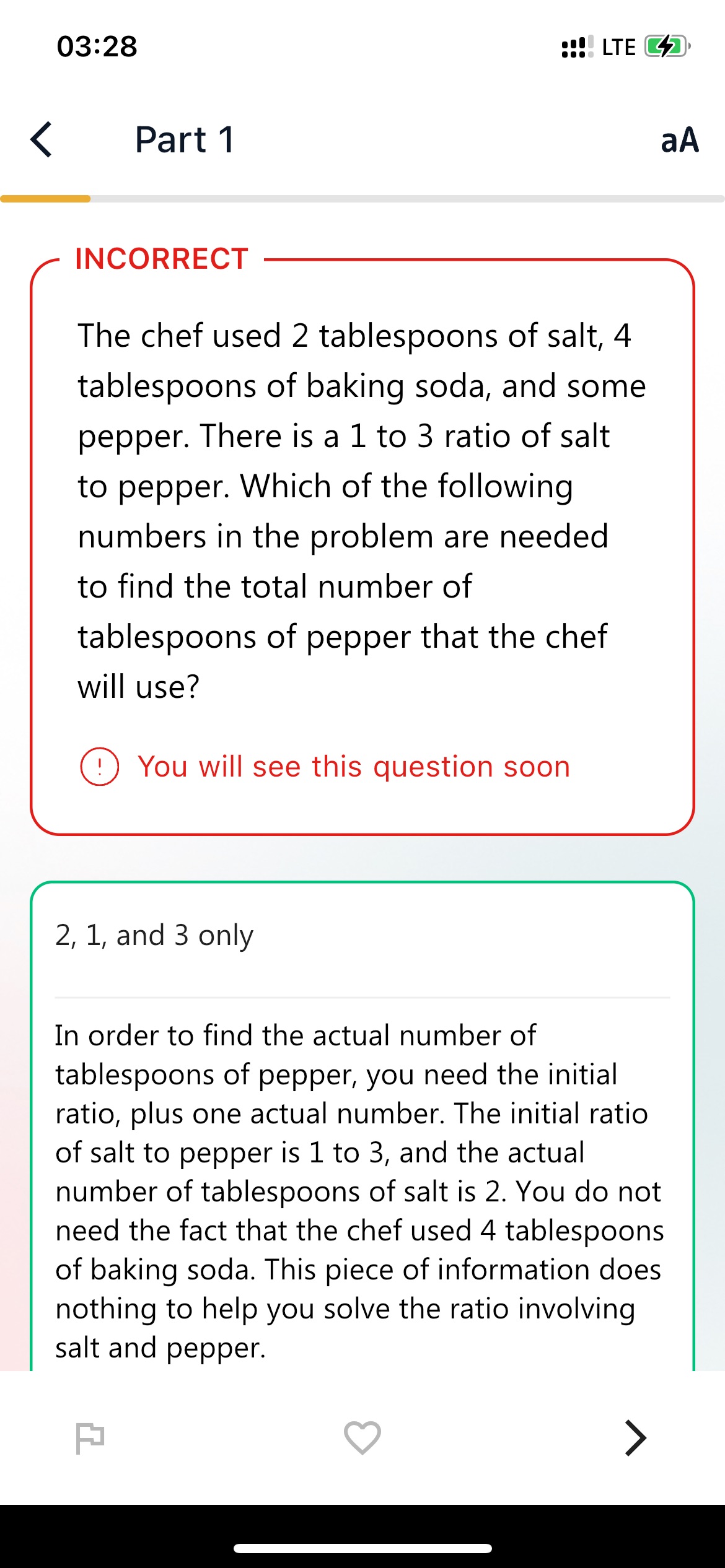This screenshot has height=1568, width=725.
Task: Continue to the next question arrow
Action: coord(635,1437)
